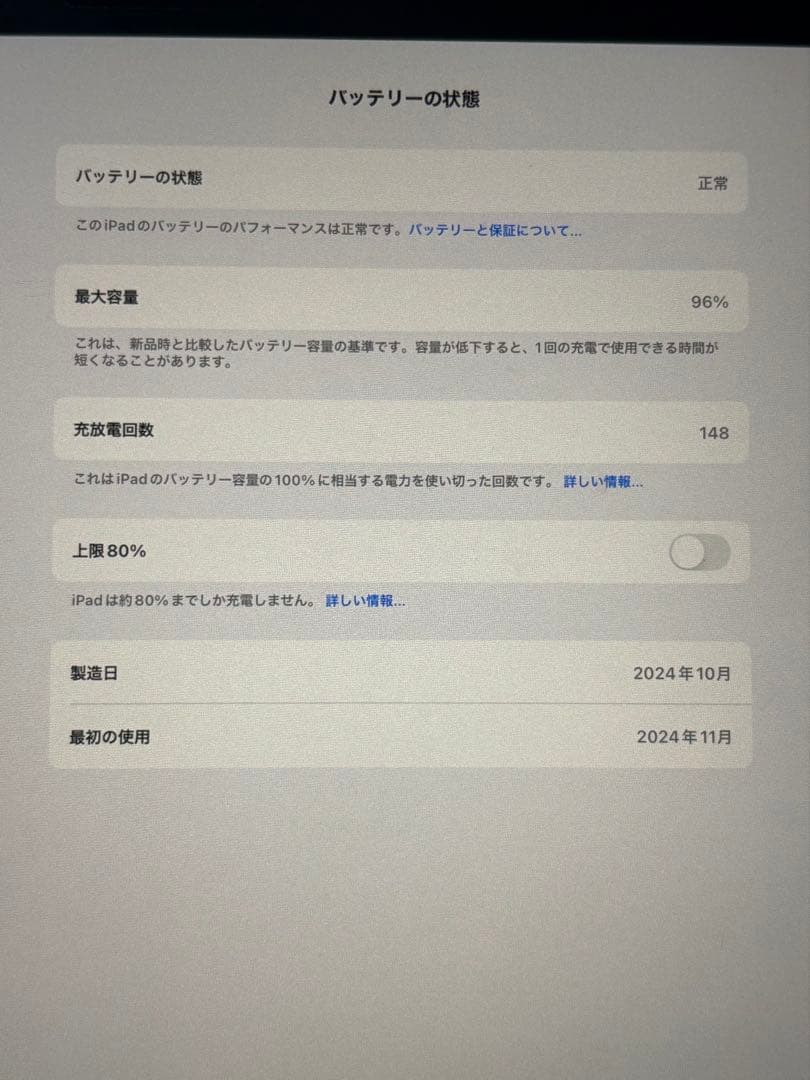Open the バッテリーと保証について link

click(496, 230)
